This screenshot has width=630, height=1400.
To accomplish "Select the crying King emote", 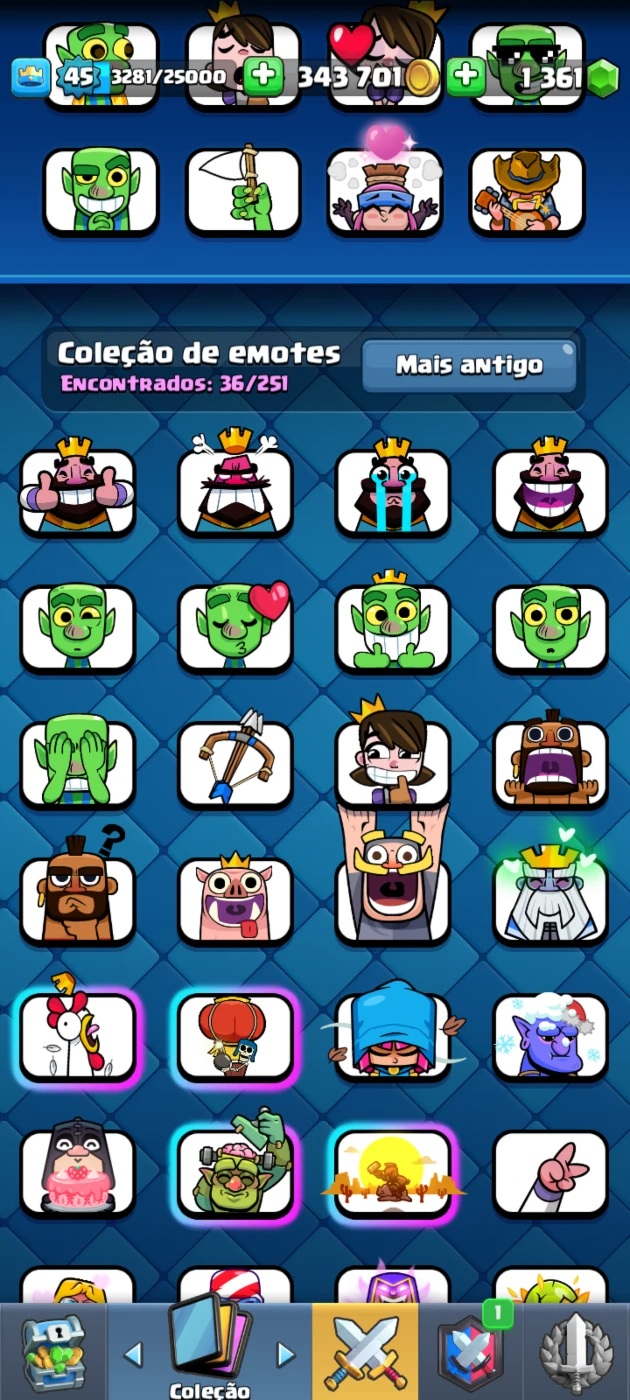I will coord(392,492).
